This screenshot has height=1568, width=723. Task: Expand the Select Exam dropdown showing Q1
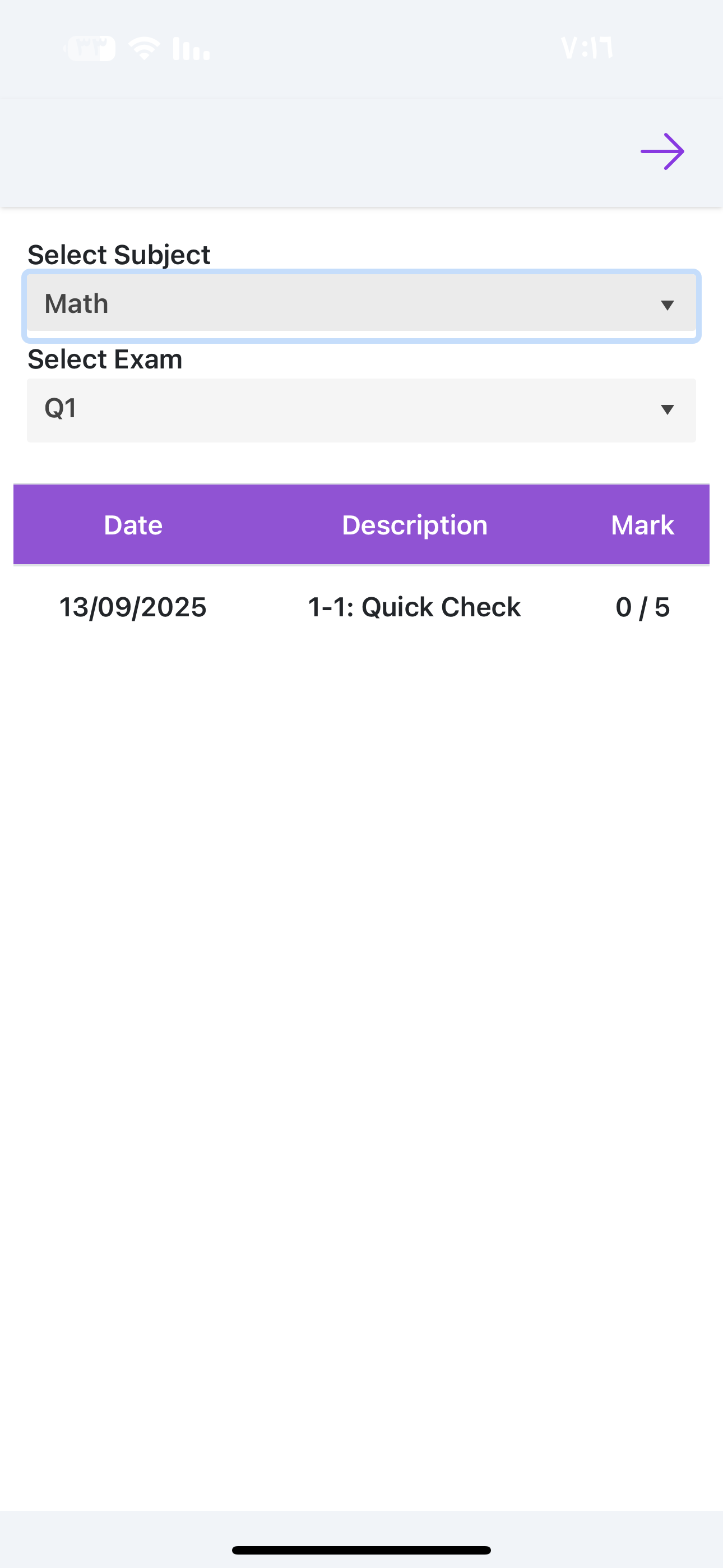(361, 409)
